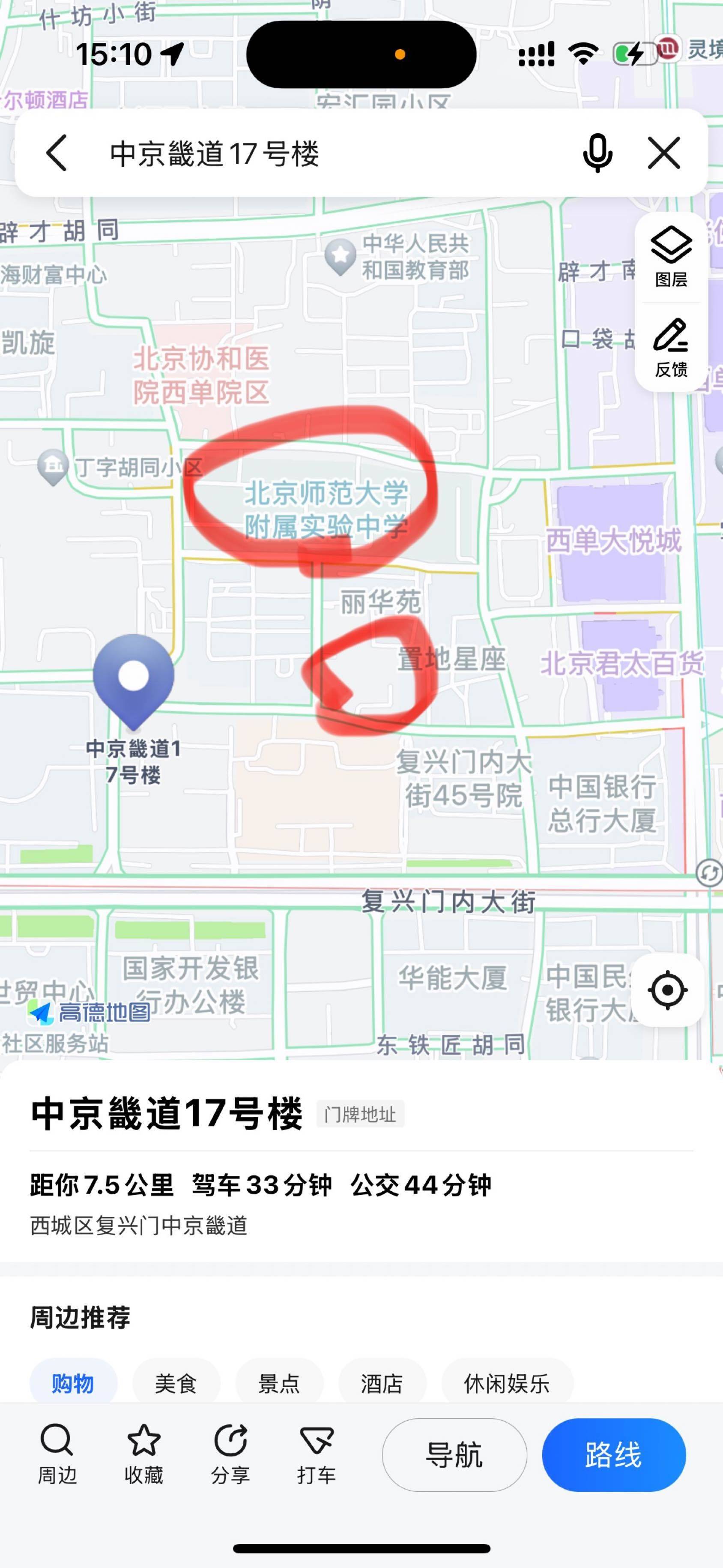
Task: Switch to the 美食 chip
Action: coord(176,1384)
